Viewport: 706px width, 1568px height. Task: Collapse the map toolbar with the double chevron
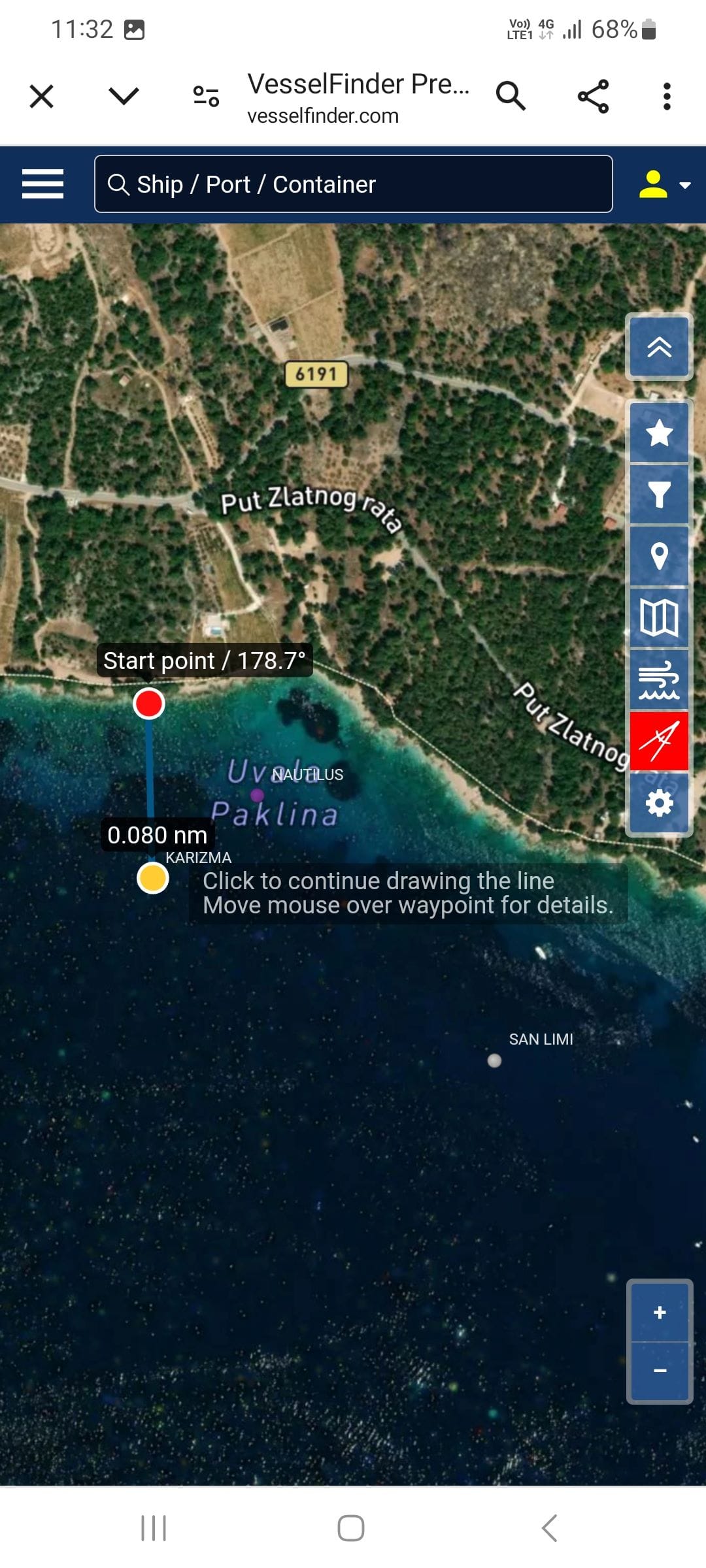coord(659,347)
